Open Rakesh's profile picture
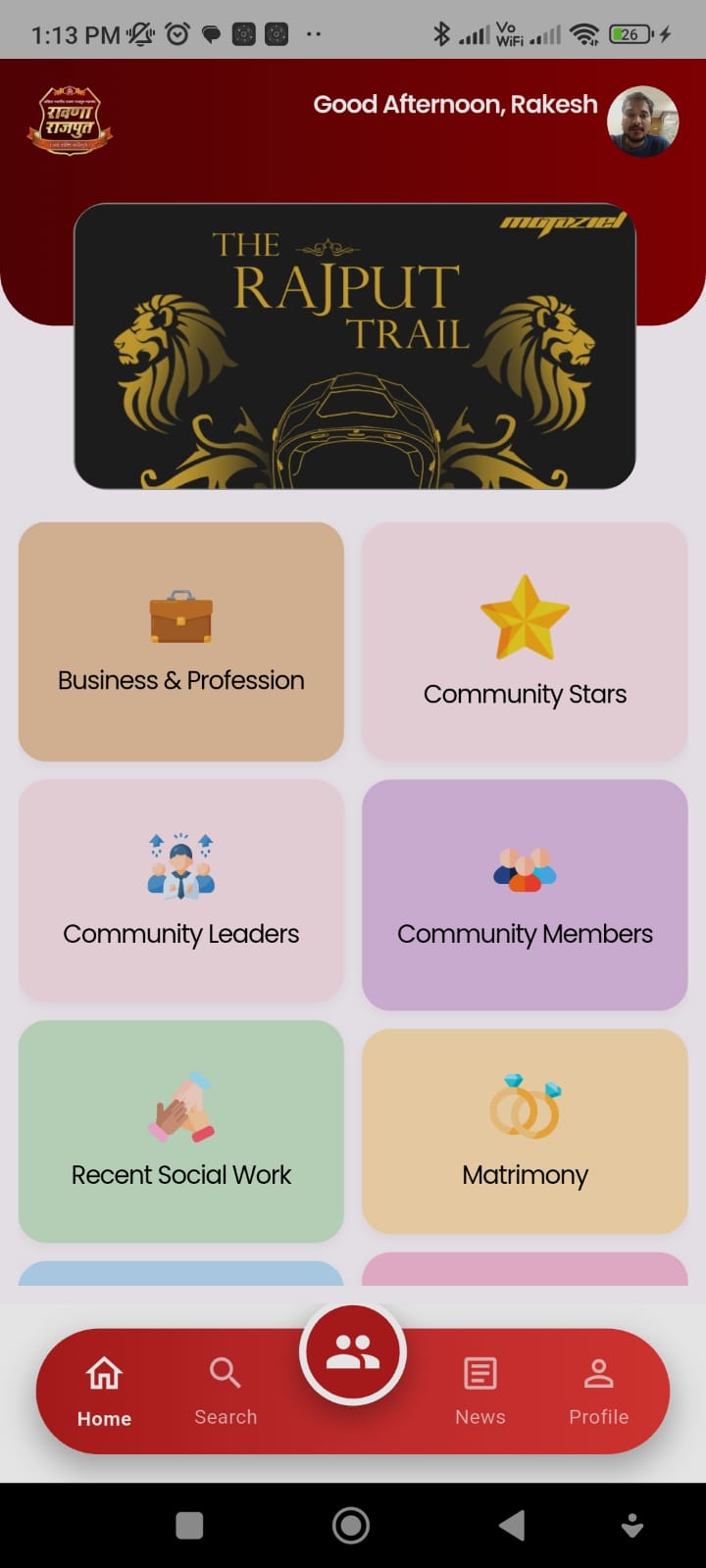The image size is (706, 1568). [642, 122]
